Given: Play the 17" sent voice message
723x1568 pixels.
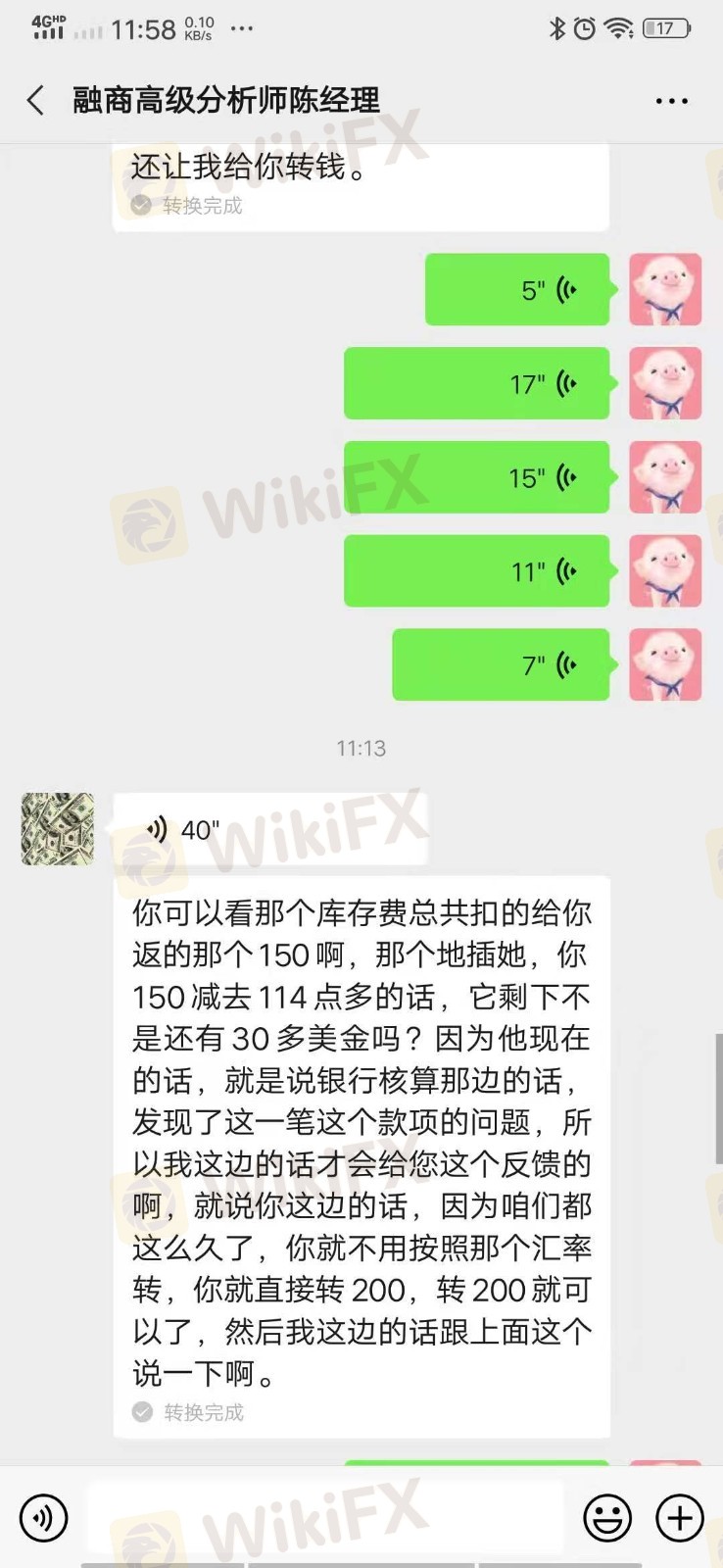Looking at the screenshot, I should [477, 383].
